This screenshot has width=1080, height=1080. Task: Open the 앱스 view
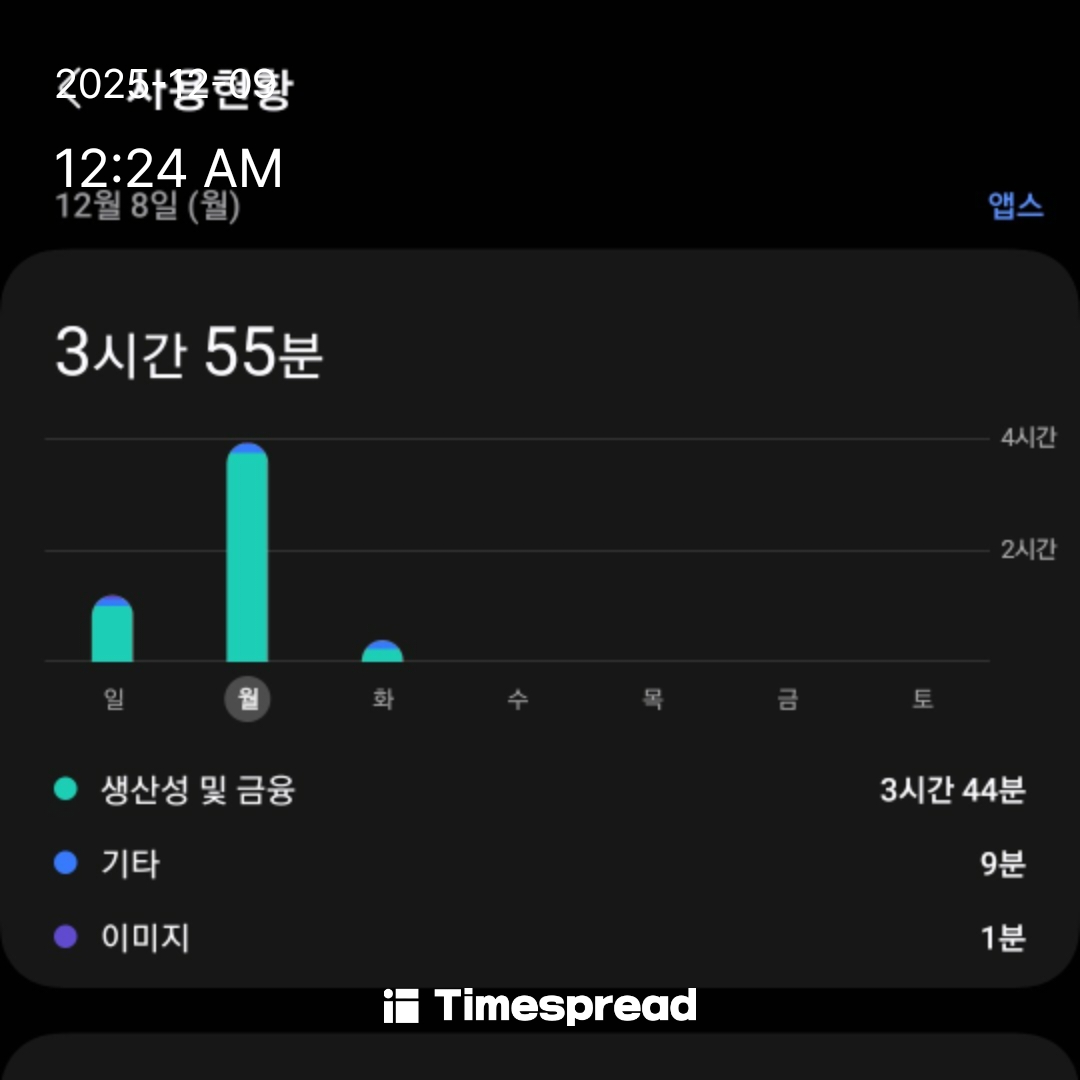[x=1015, y=206]
